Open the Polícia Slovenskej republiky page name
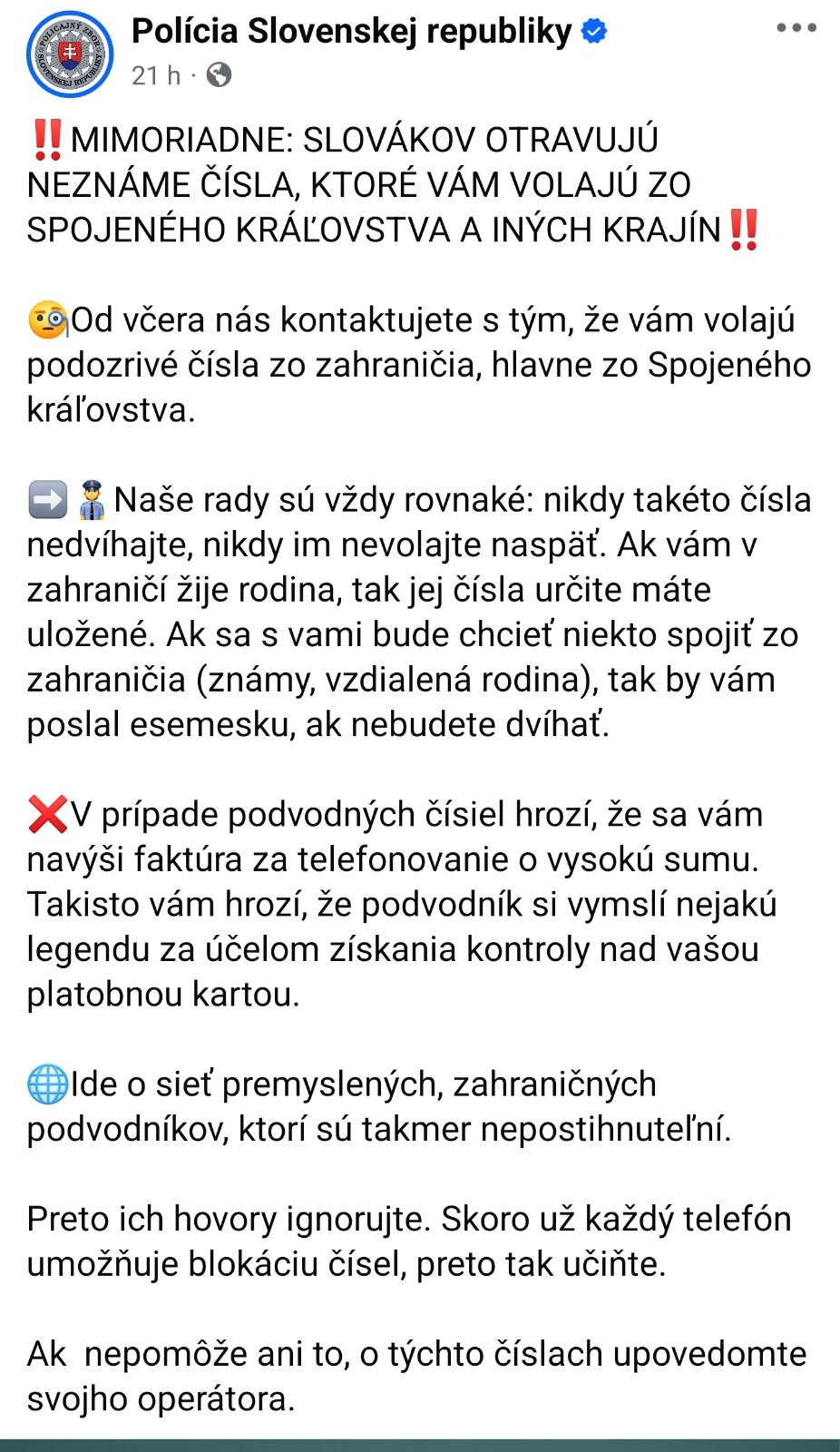Viewport: 840px width, 1452px height. [x=352, y=31]
